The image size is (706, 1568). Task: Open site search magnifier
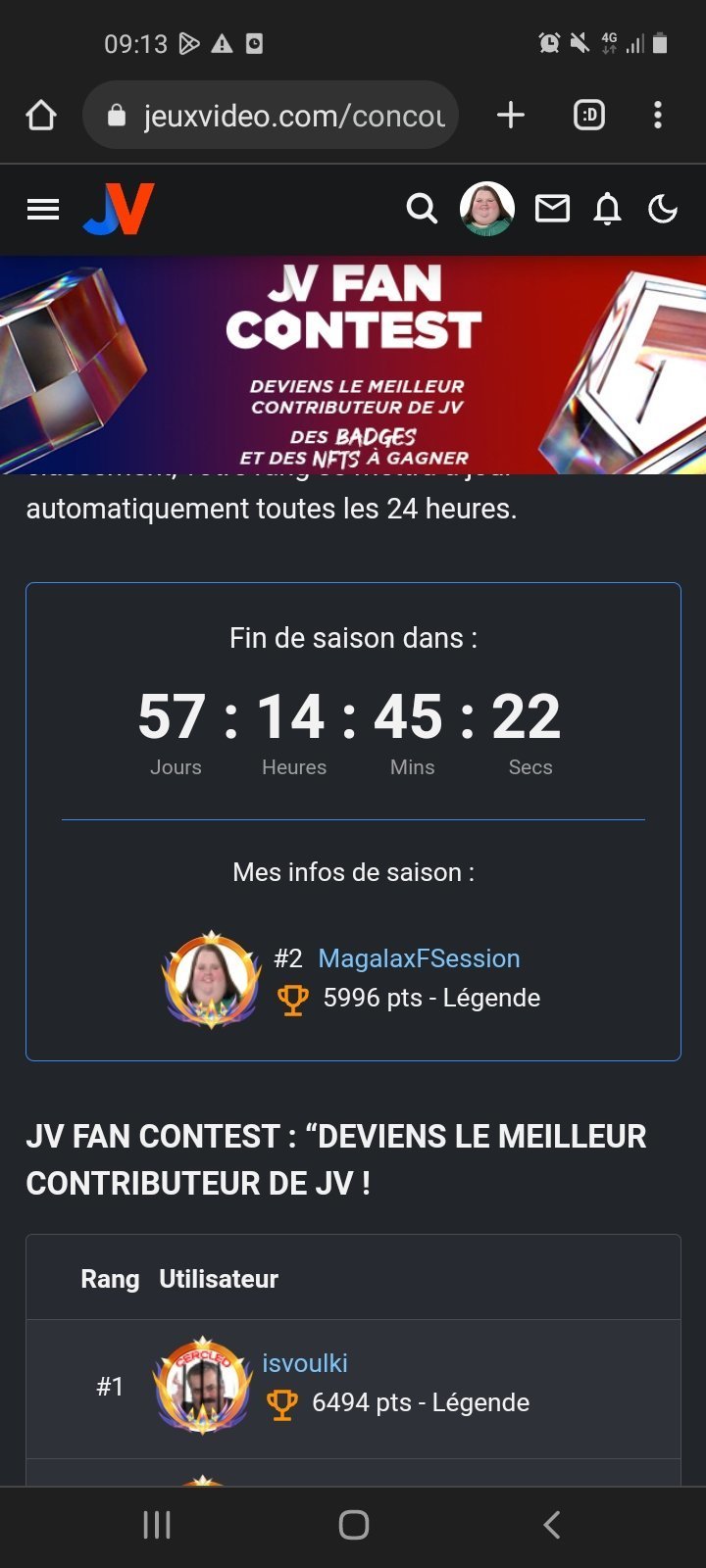click(422, 209)
